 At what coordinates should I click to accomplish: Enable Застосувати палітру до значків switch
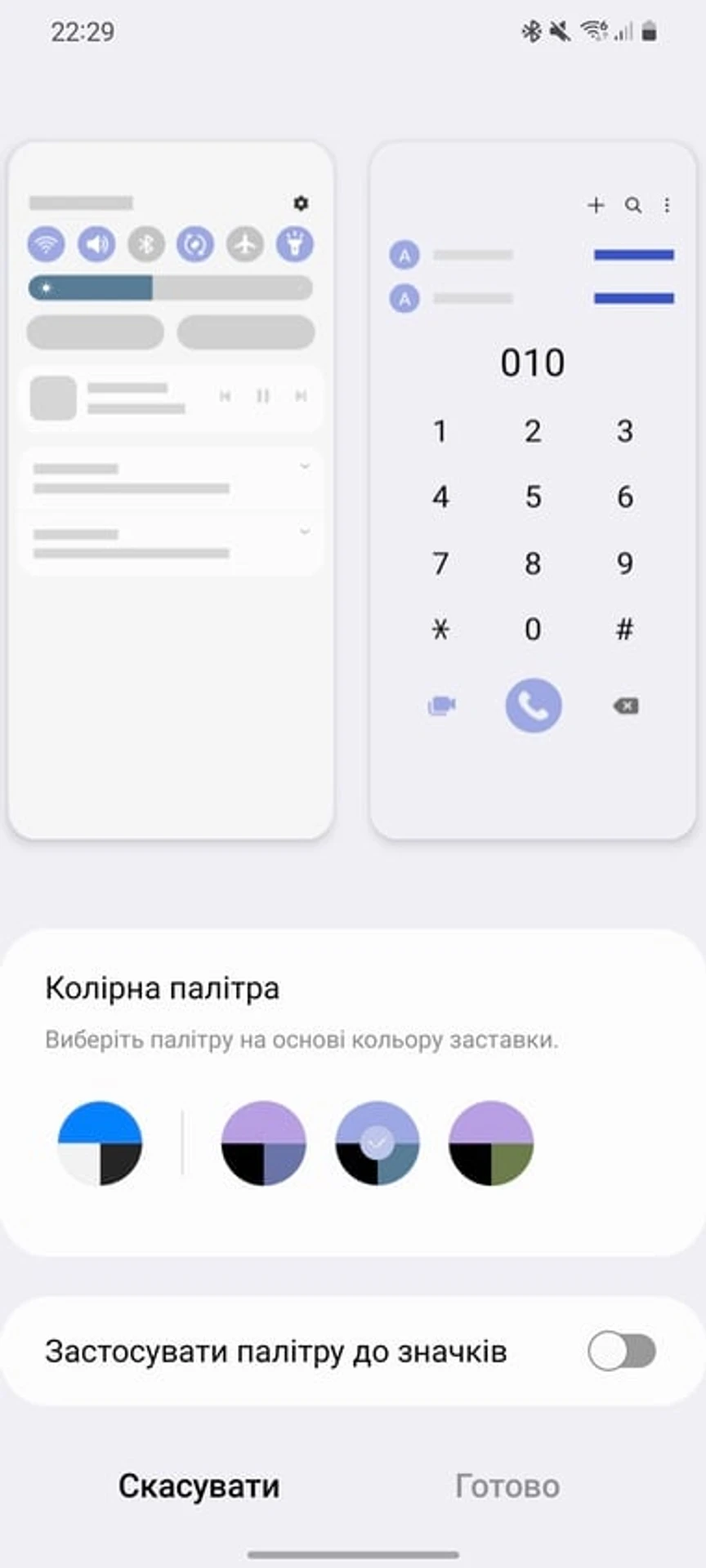pos(622,1352)
